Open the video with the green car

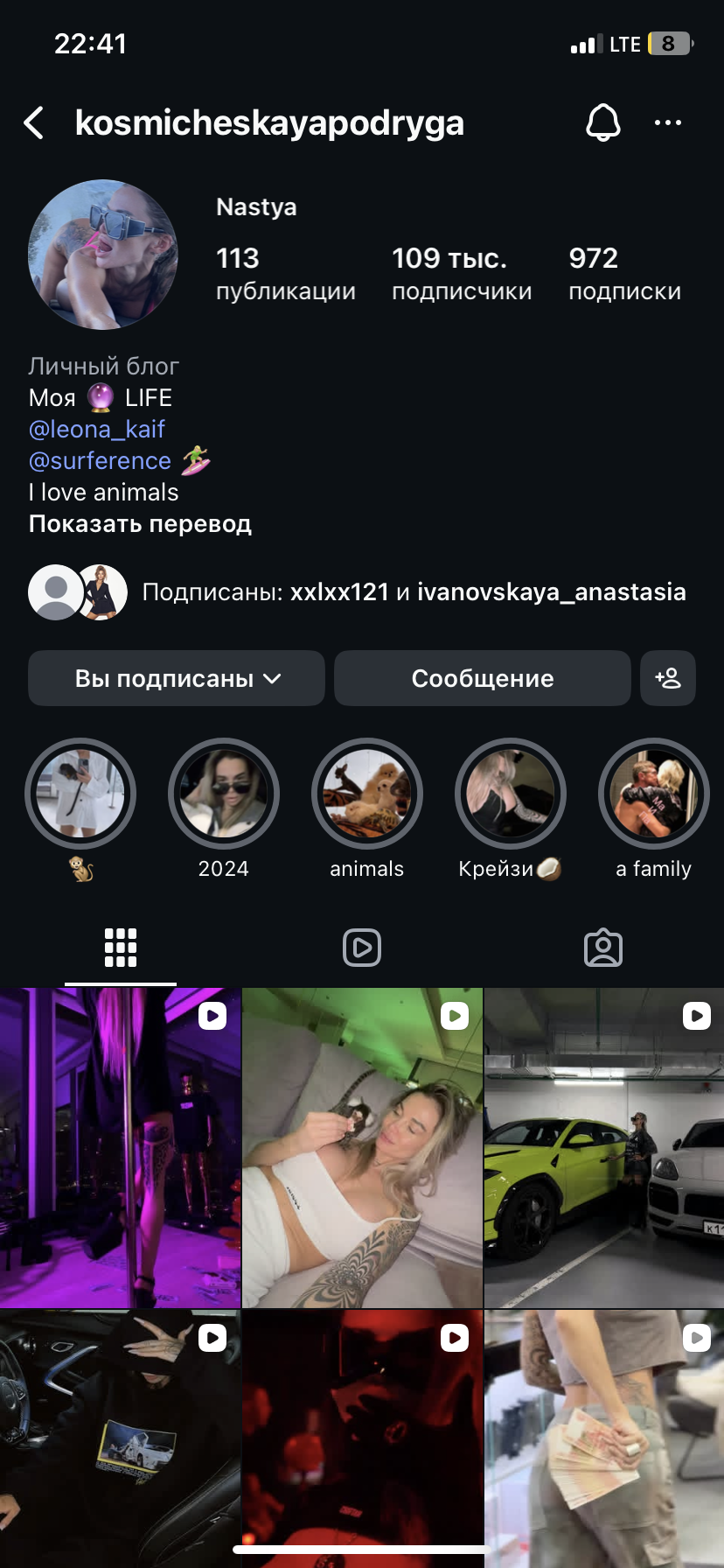[604, 1148]
